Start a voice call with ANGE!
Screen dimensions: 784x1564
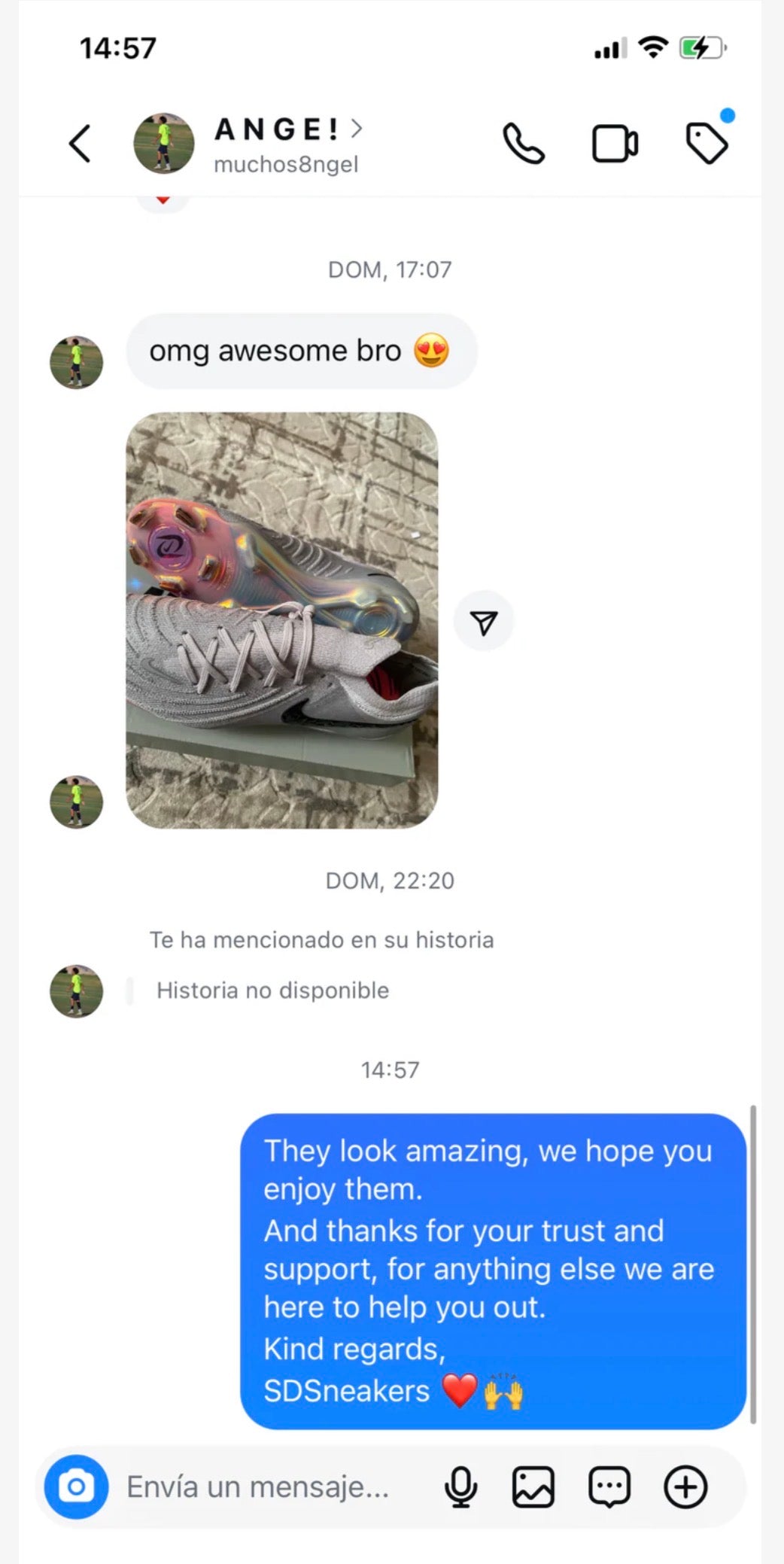[524, 143]
